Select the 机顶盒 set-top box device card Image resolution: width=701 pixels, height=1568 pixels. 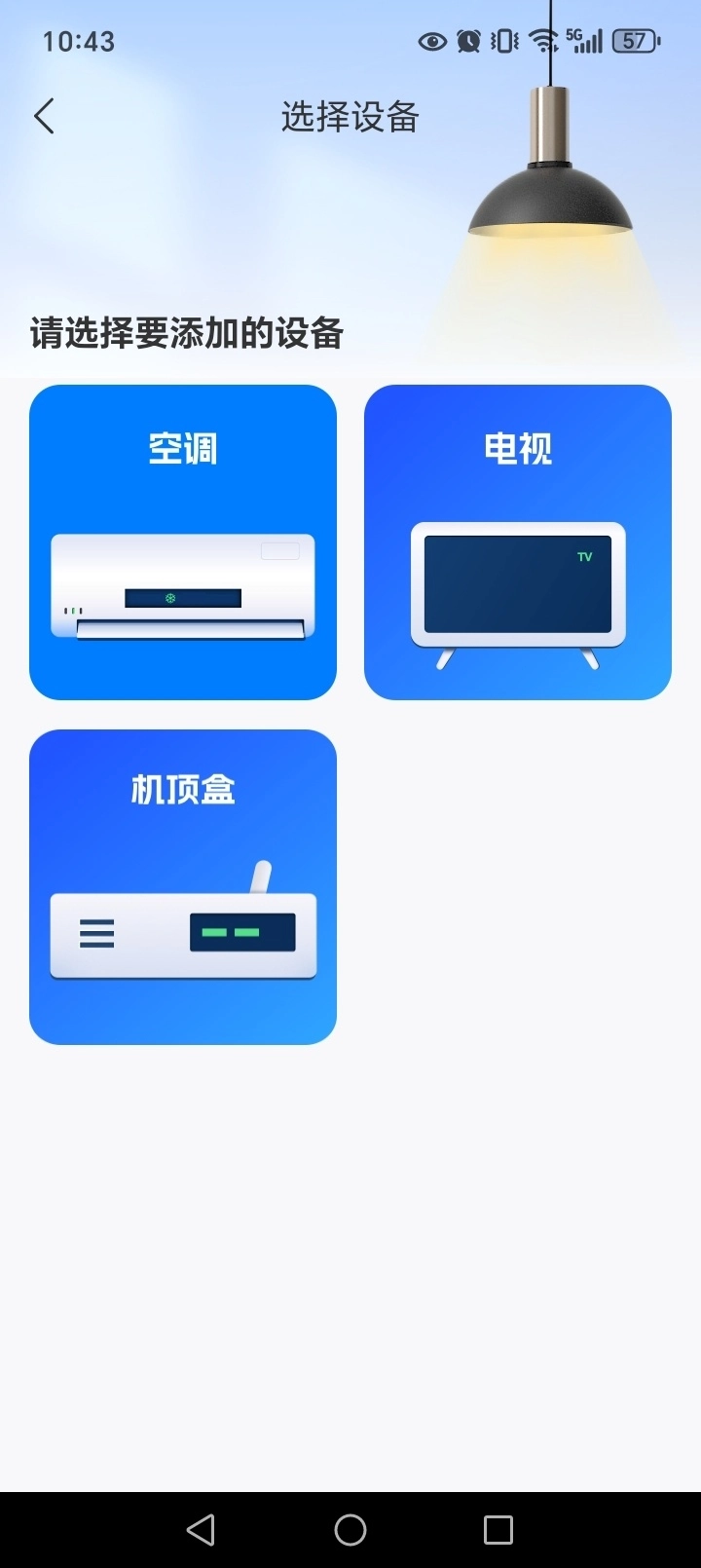coord(182,884)
